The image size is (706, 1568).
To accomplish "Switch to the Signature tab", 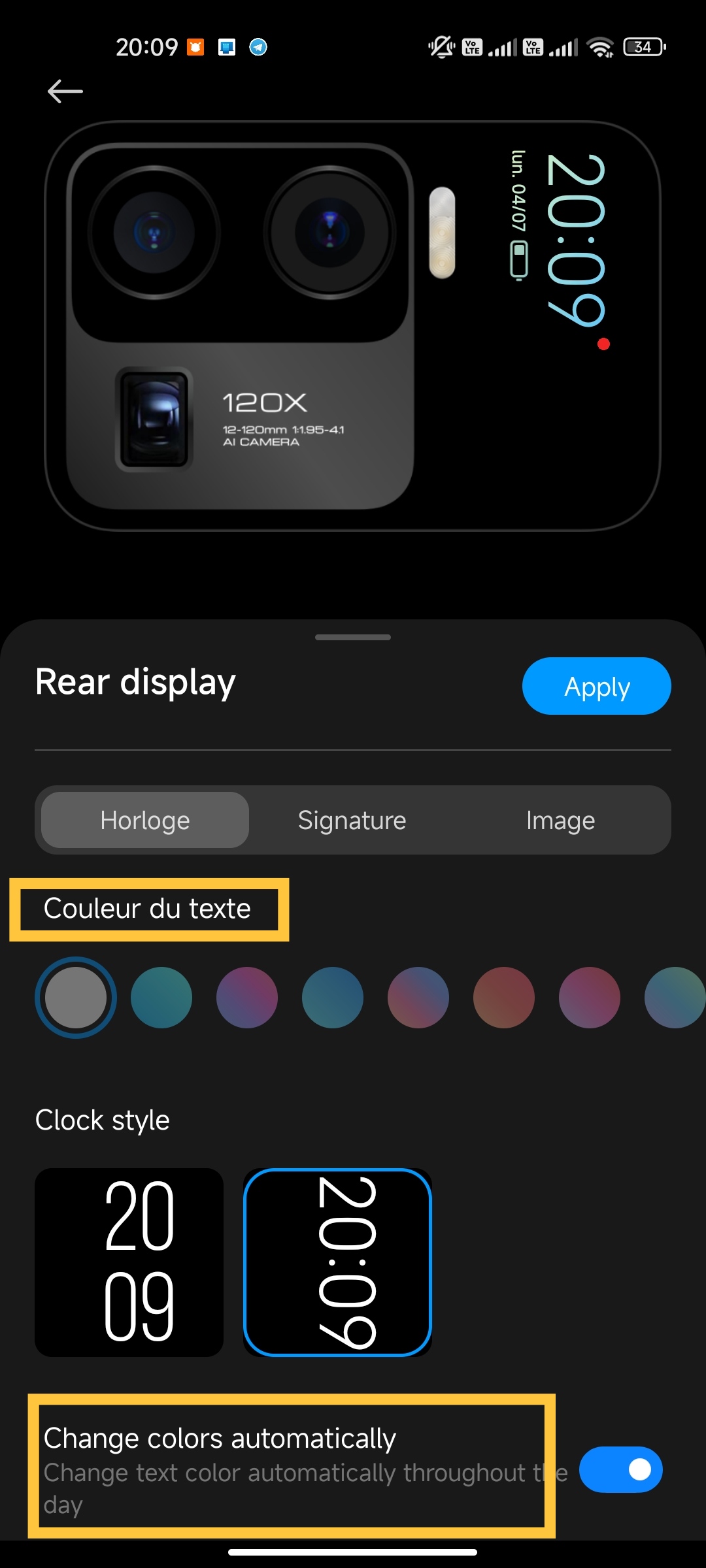I will (352, 820).
